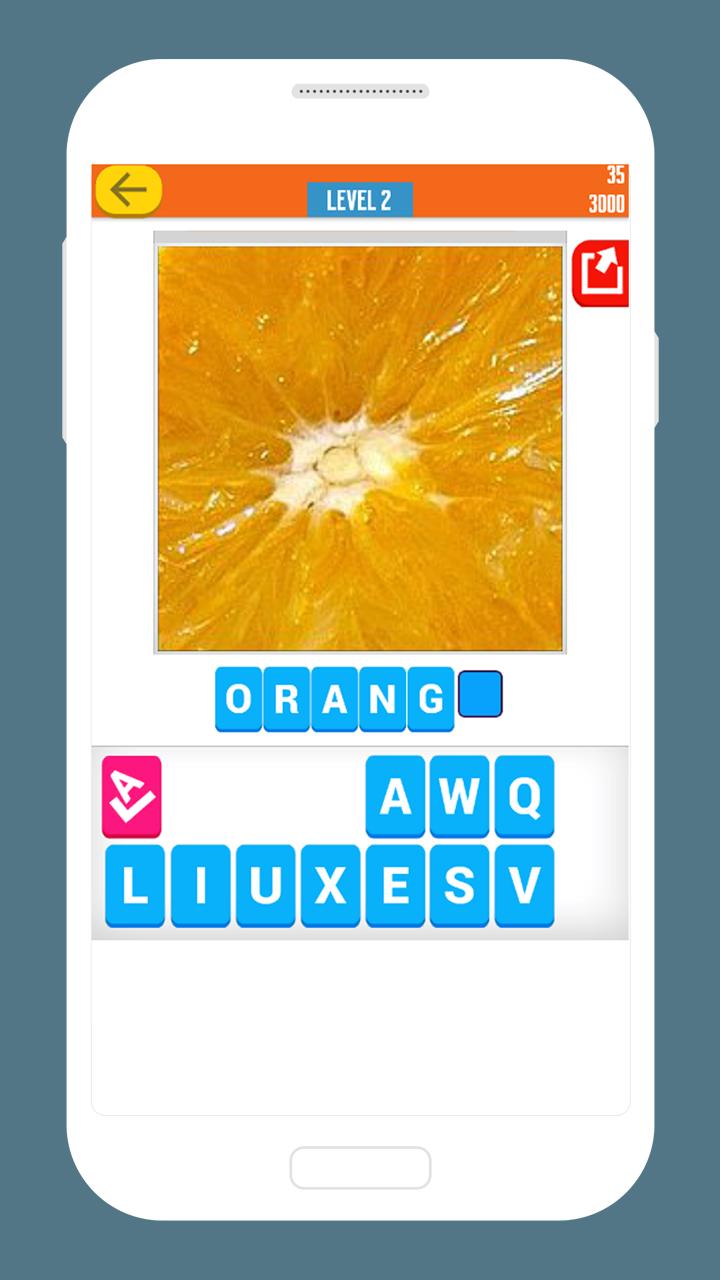
Task: Pick the letter U tile
Action: (x=265, y=885)
